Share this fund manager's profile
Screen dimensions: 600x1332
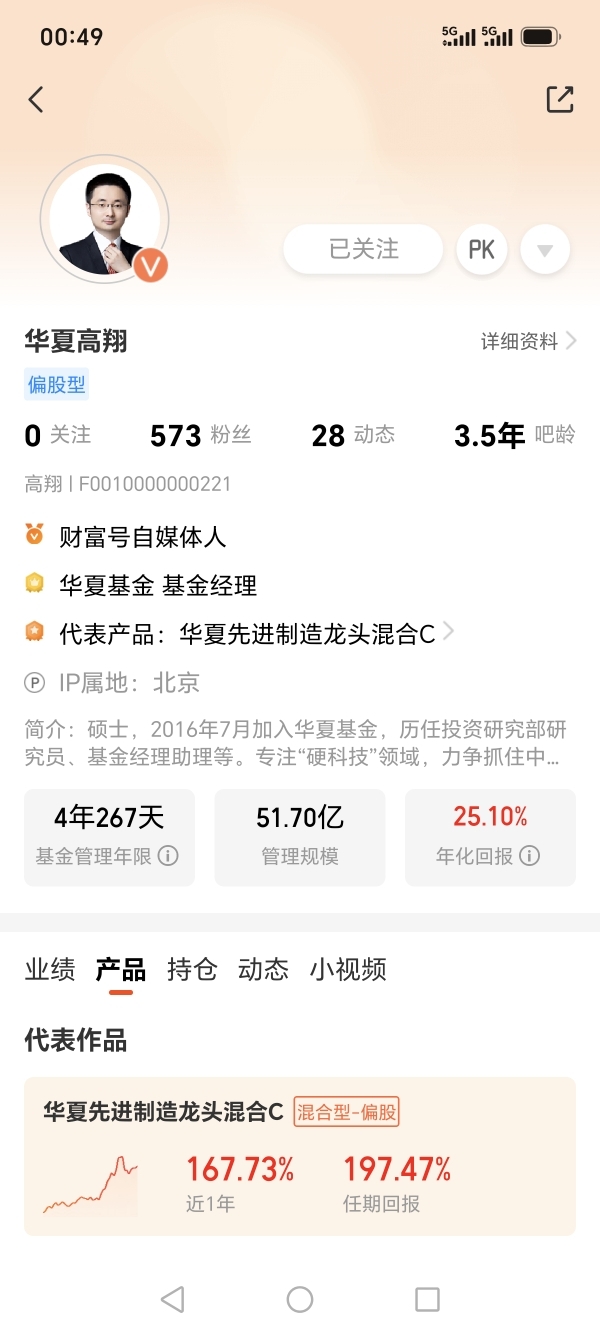coord(560,99)
